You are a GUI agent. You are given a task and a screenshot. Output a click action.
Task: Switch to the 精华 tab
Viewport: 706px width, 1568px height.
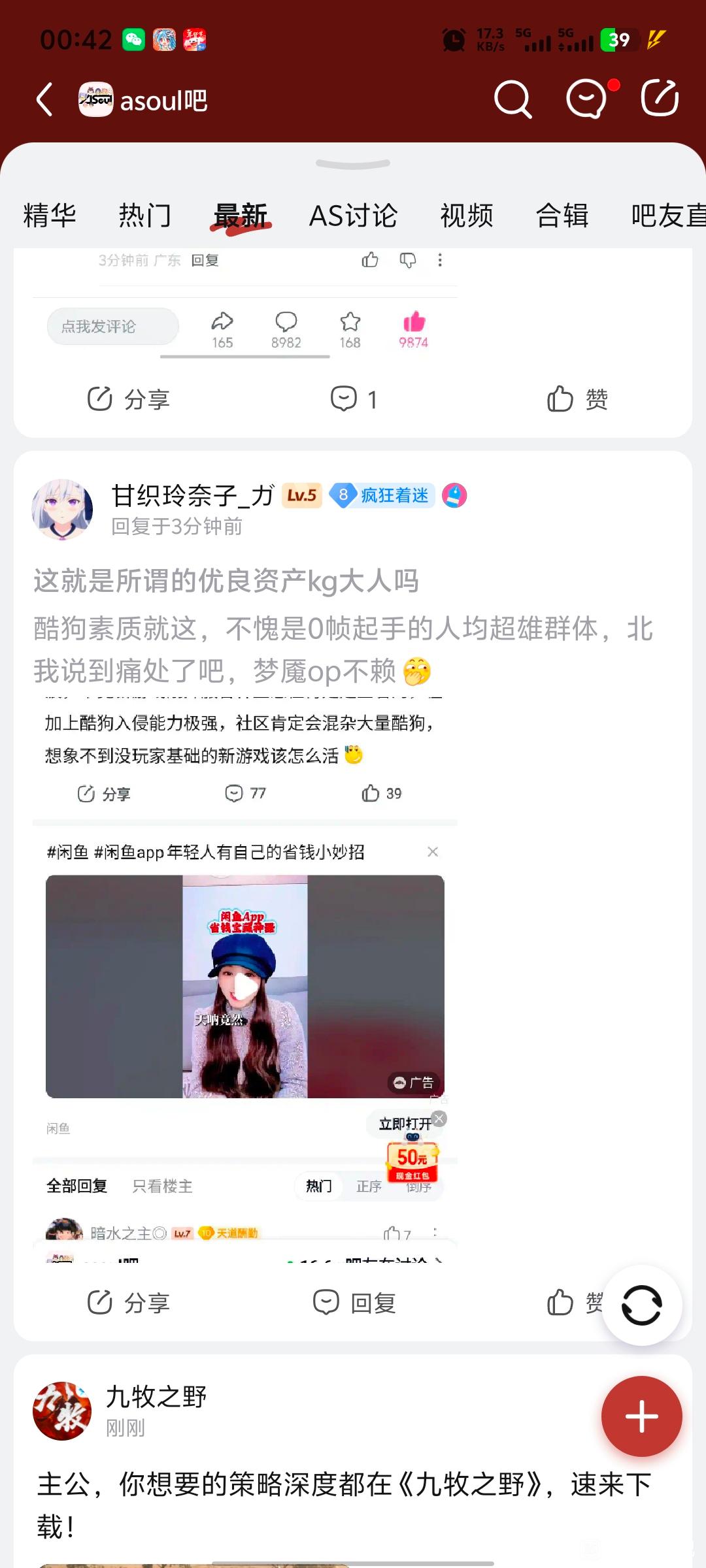[x=50, y=216]
